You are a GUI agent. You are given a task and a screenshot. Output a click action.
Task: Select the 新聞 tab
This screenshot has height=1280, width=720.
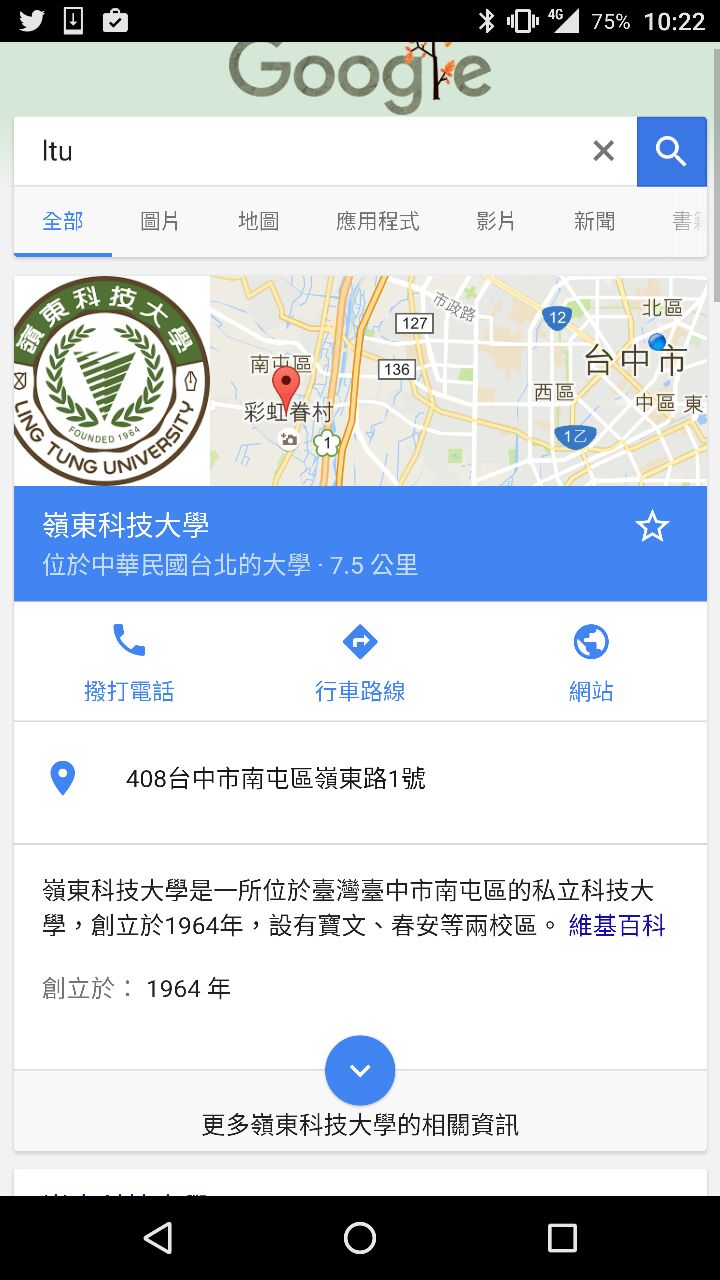tap(594, 221)
